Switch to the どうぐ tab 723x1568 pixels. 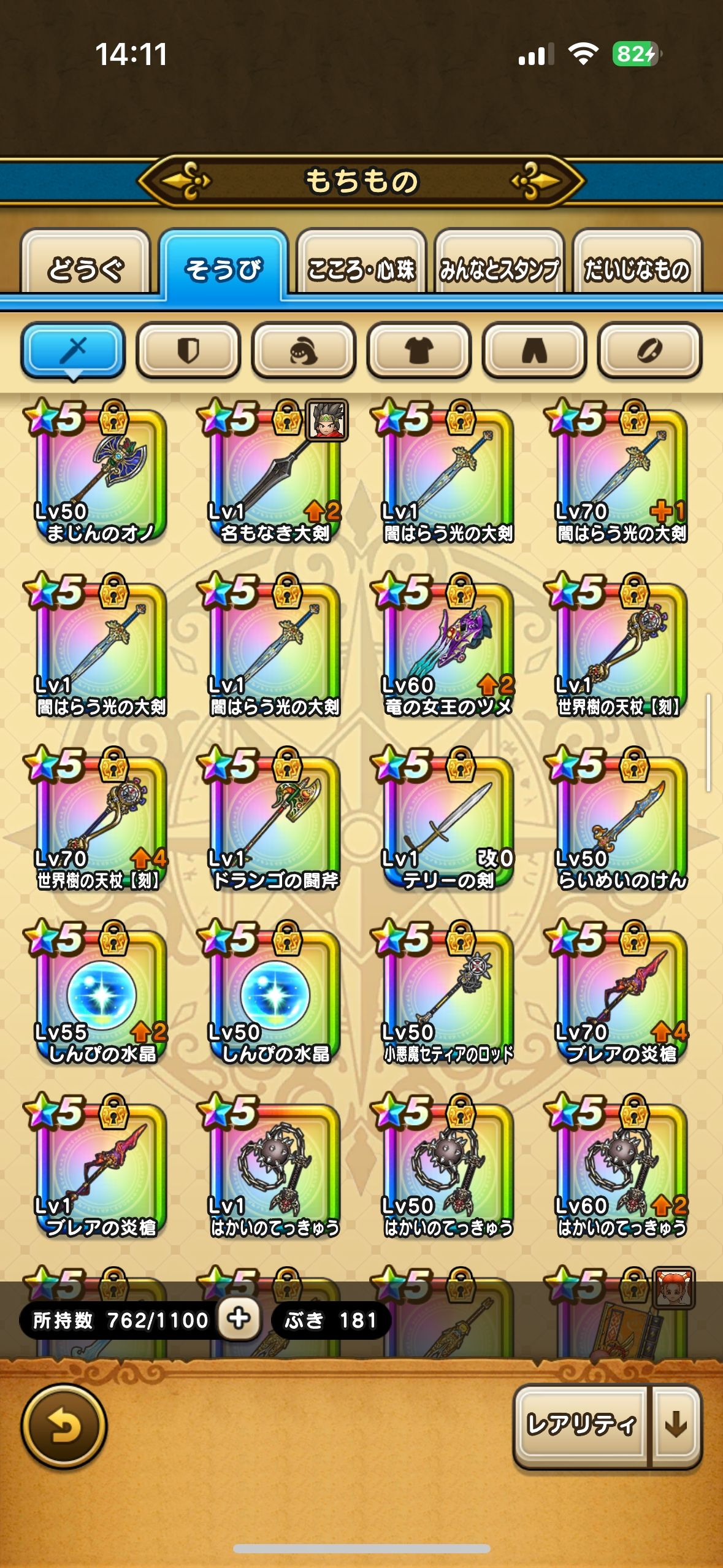(x=85, y=268)
